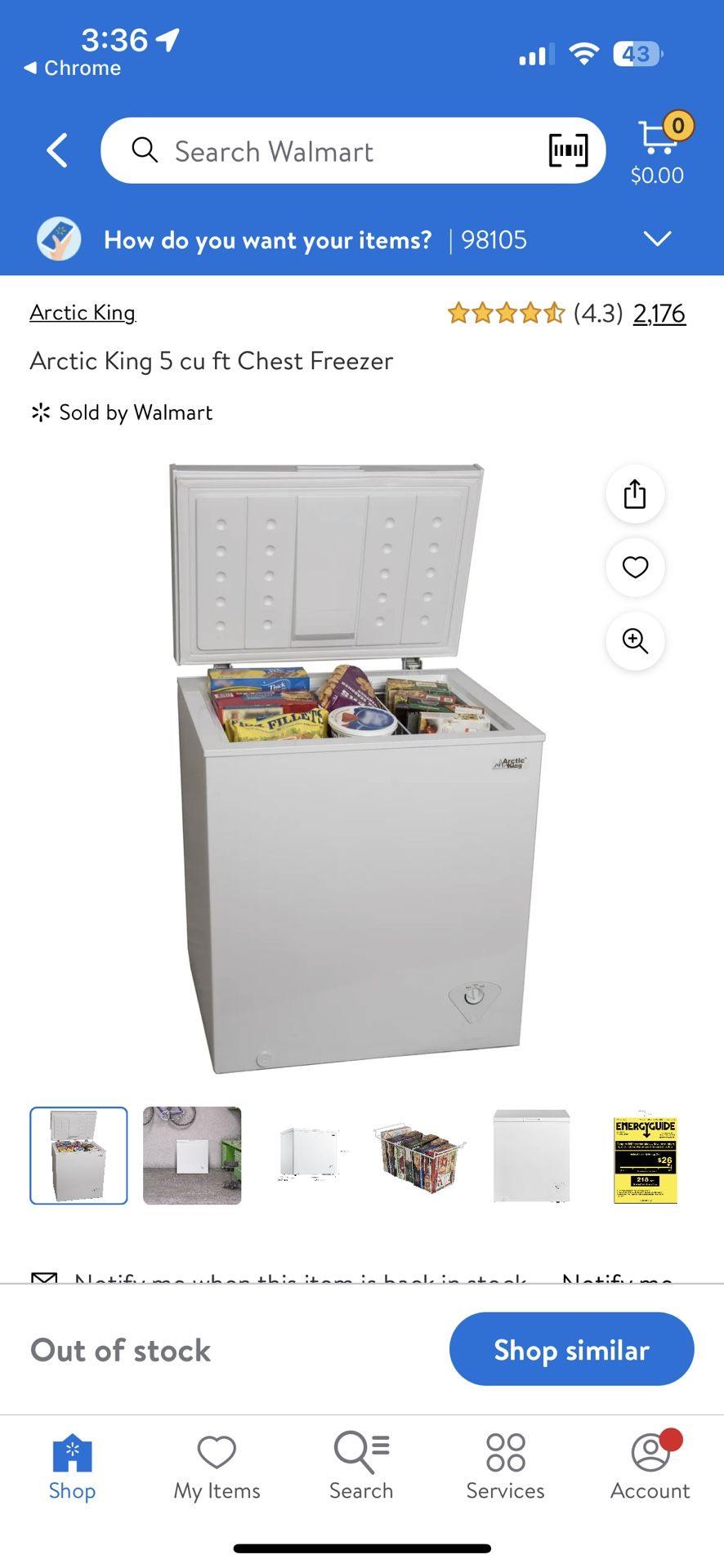Add freezer to favorites with heart

pos(635,567)
